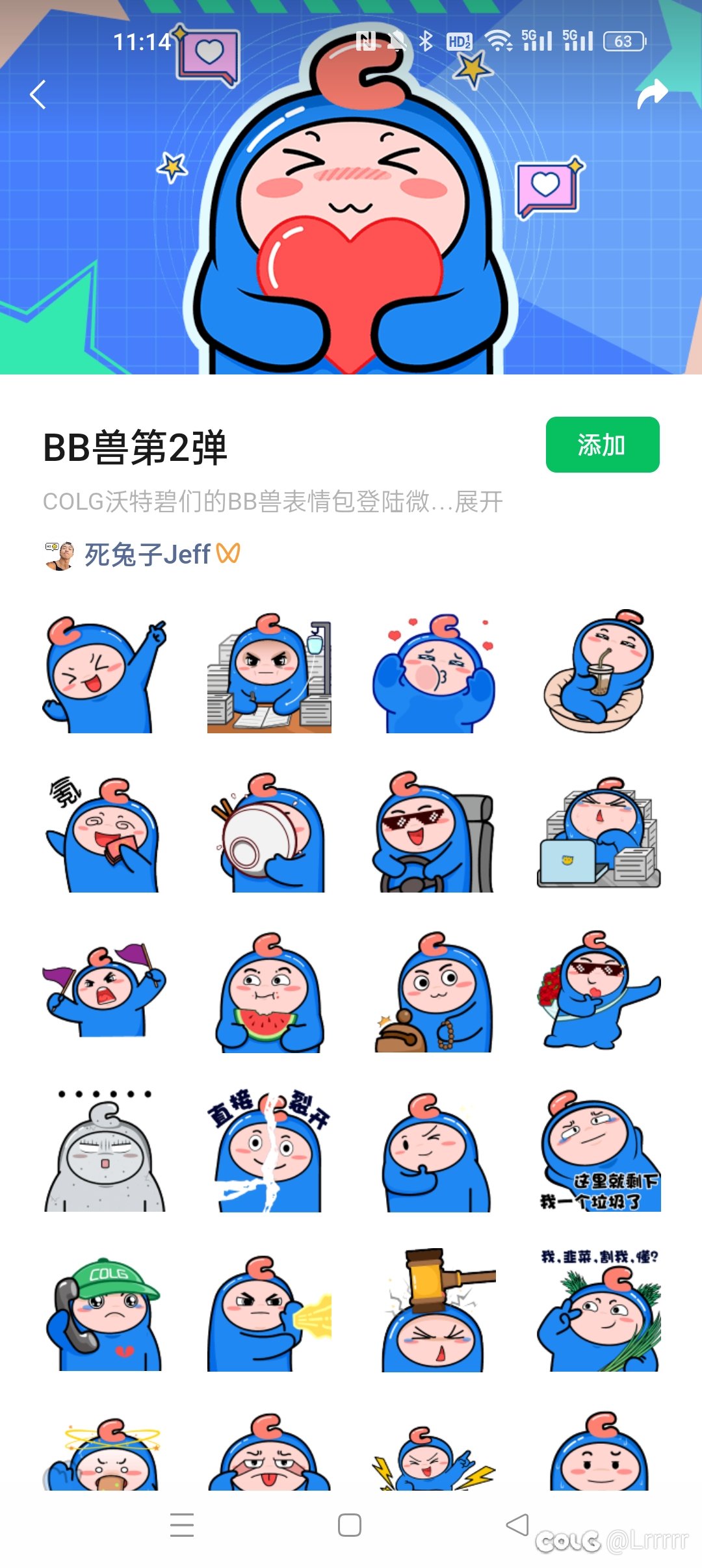The height and width of the screenshot is (1568, 702).
Task: Open recent apps from navigation bar
Action: click(x=182, y=1525)
